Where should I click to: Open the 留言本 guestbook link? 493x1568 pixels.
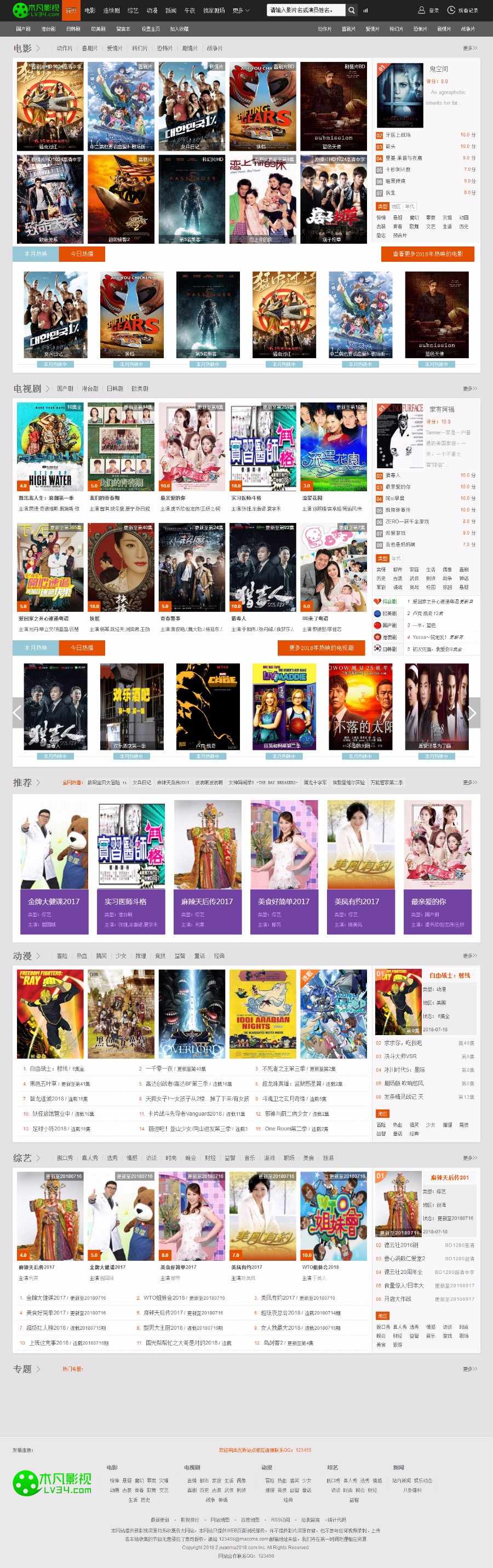pyautogui.click(x=123, y=28)
